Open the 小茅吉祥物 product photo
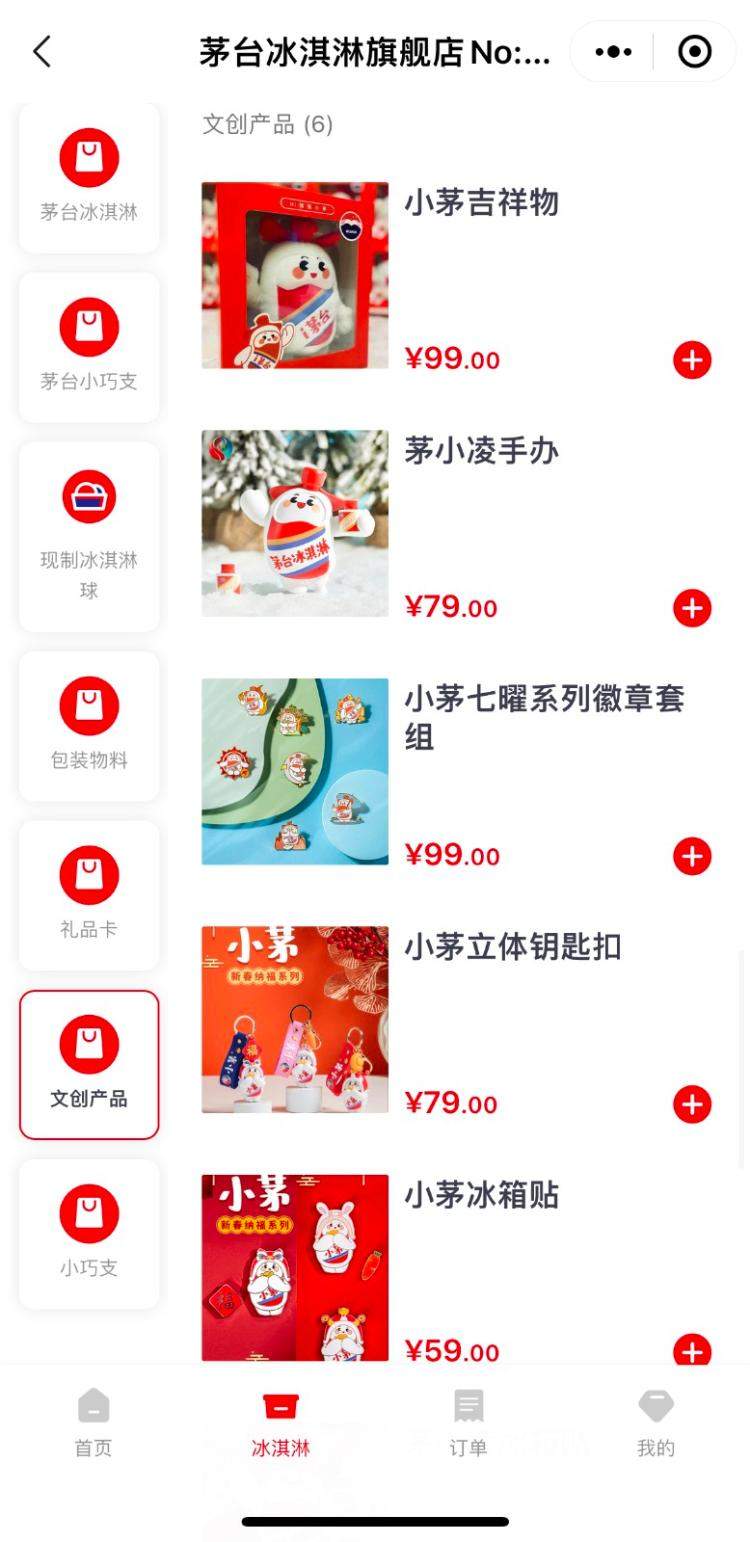Viewport: 750px width, 1542px height. click(294, 274)
